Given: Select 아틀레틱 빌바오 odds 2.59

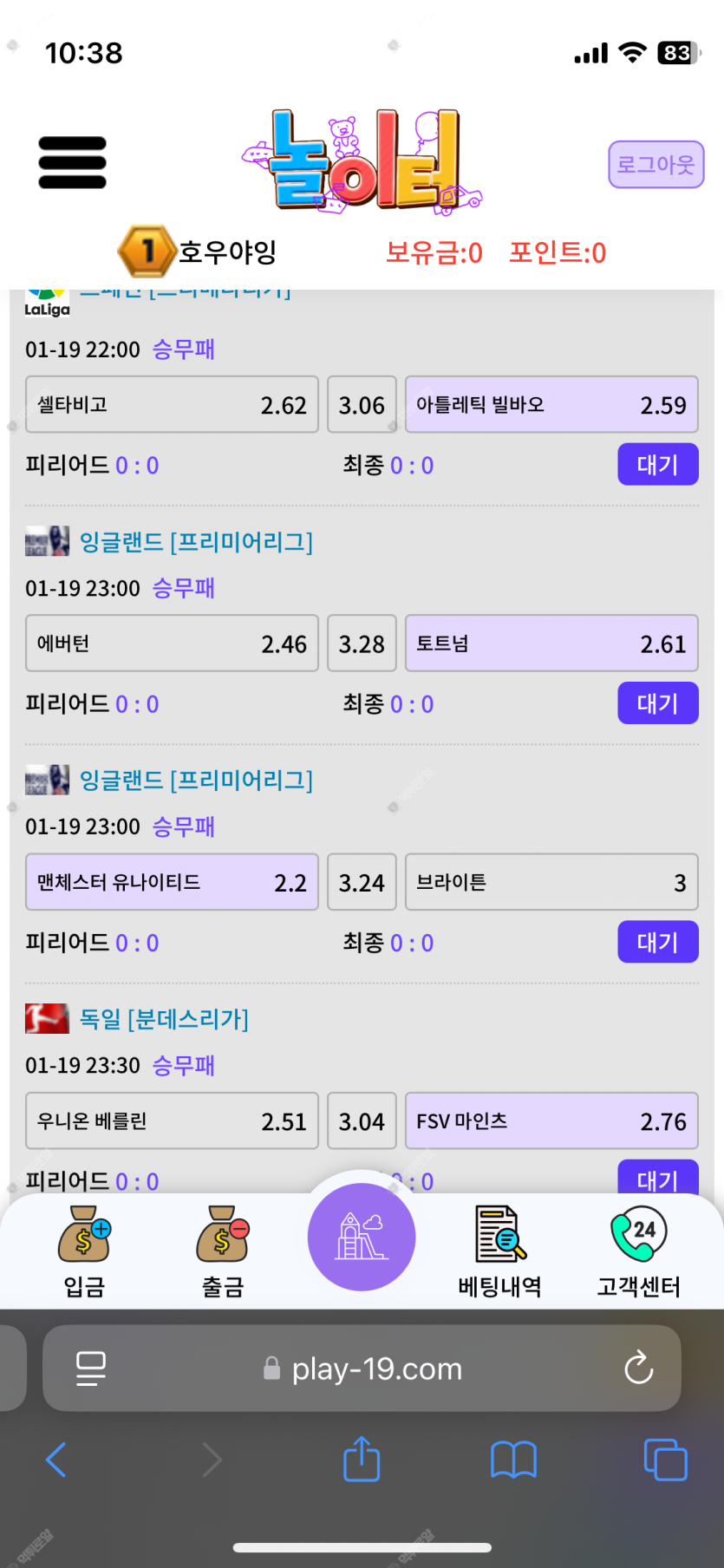Looking at the screenshot, I should pyautogui.click(x=551, y=405).
